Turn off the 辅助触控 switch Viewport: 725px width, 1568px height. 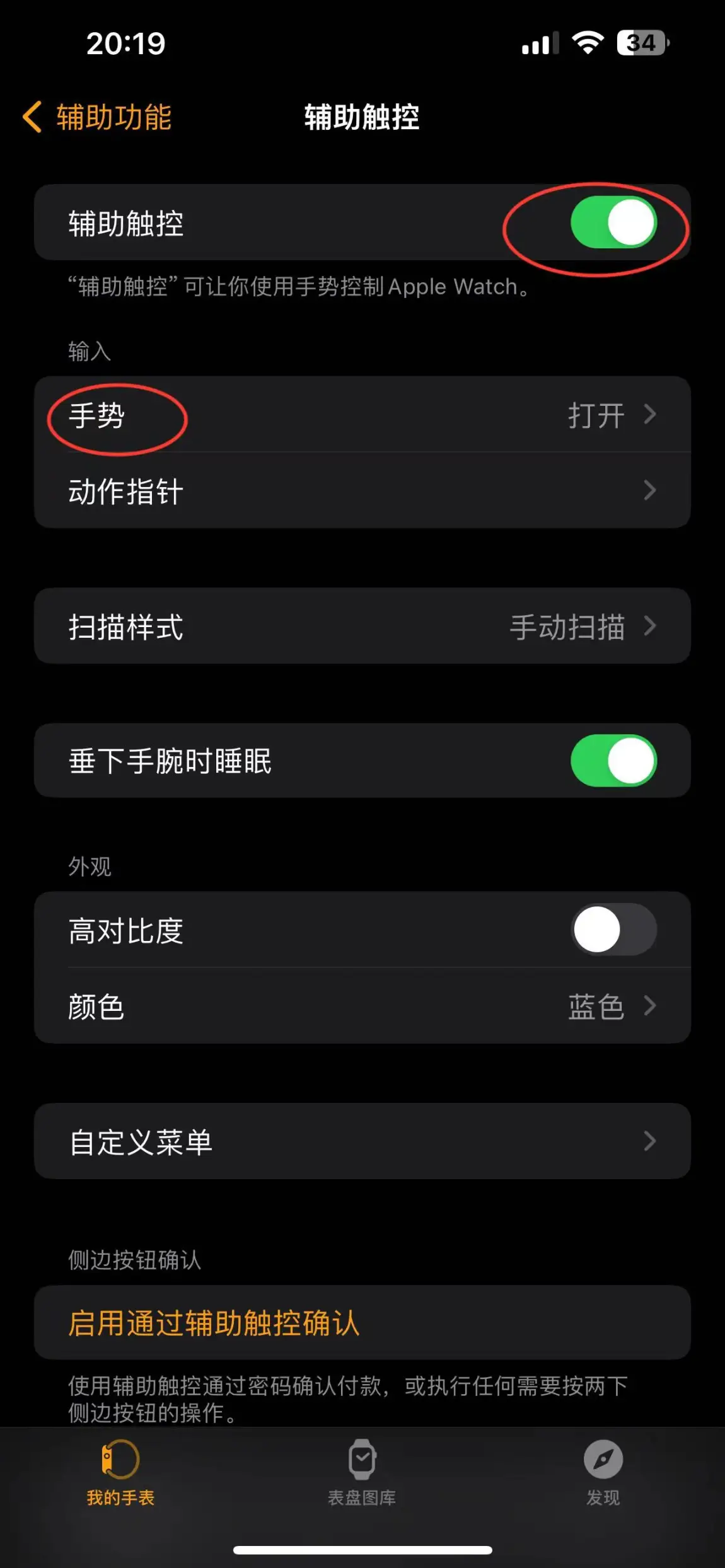(x=613, y=222)
